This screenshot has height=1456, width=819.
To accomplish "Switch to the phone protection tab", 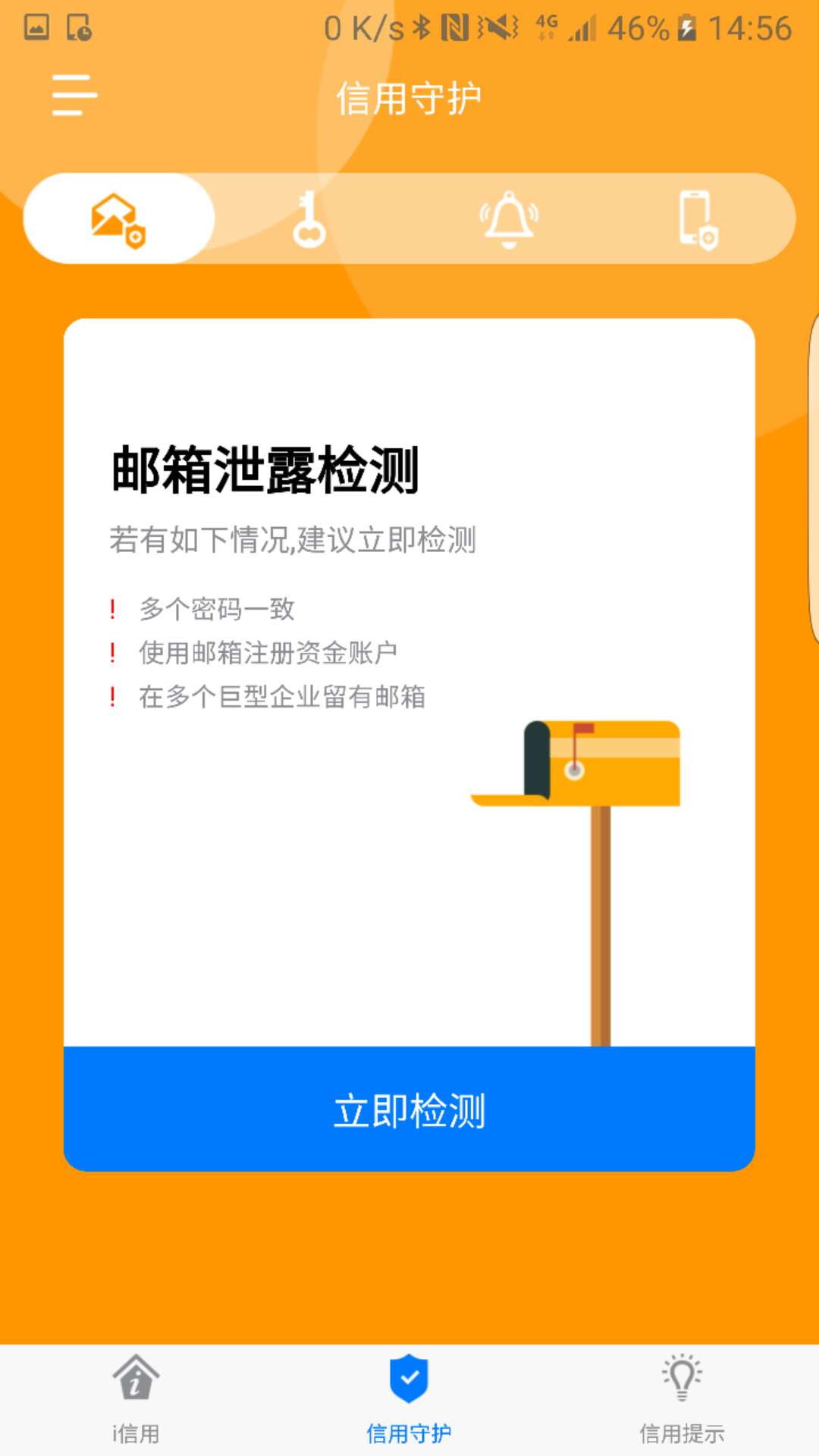I will [698, 220].
